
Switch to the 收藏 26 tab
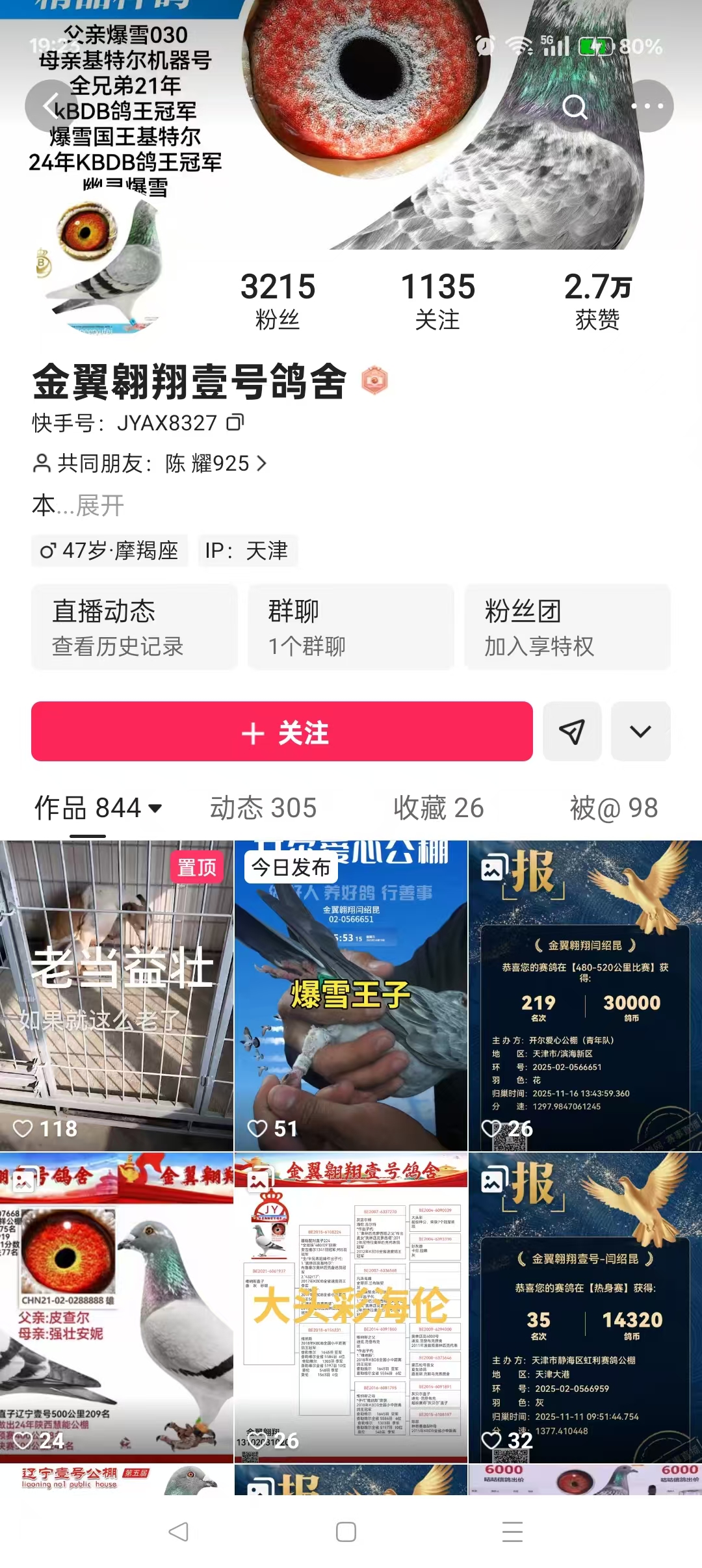(438, 808)
